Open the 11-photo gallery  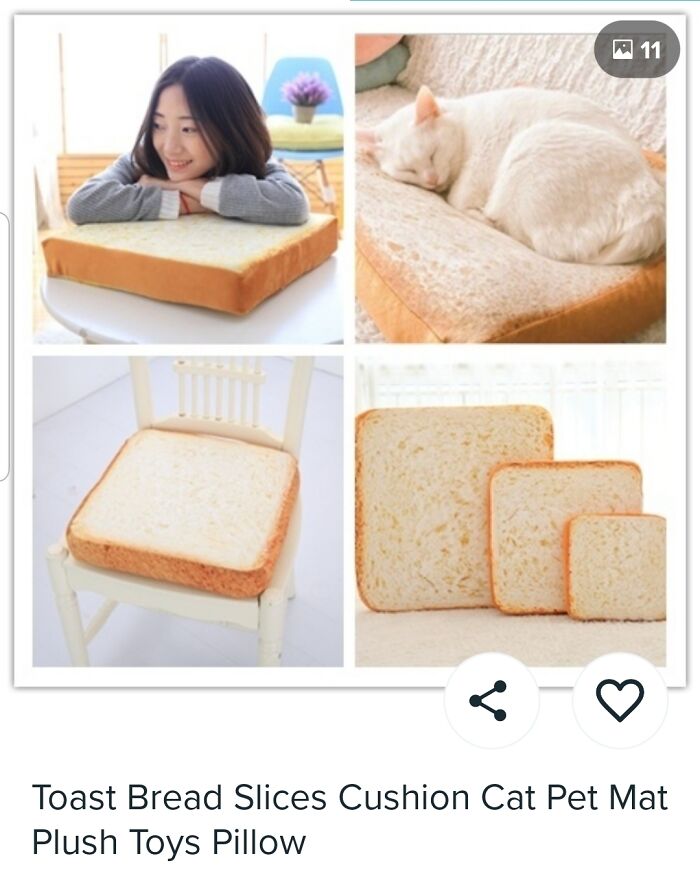(637, 49)
